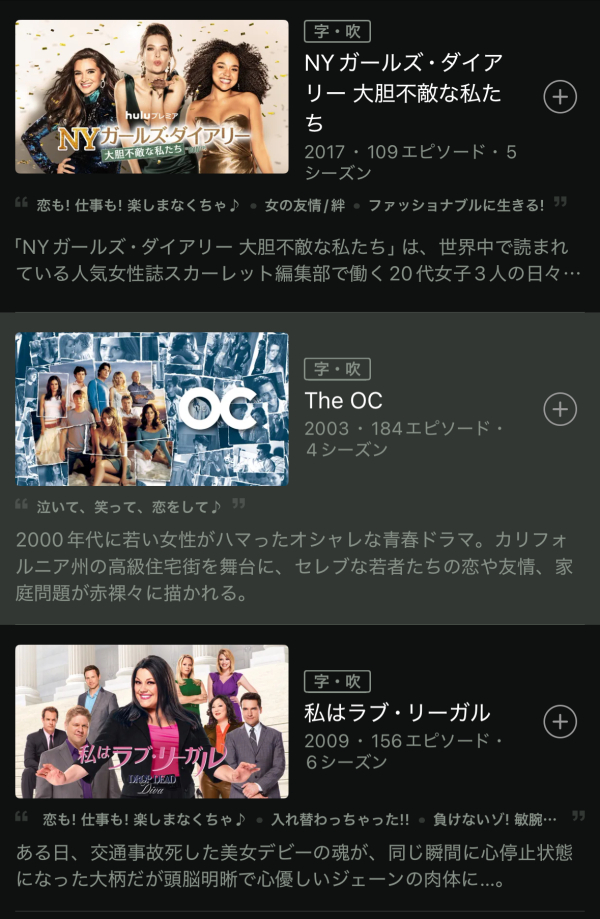
Task: Open the 私はラブ・リーガル poster
Action: pyautogui.click(x=152, y=721)
